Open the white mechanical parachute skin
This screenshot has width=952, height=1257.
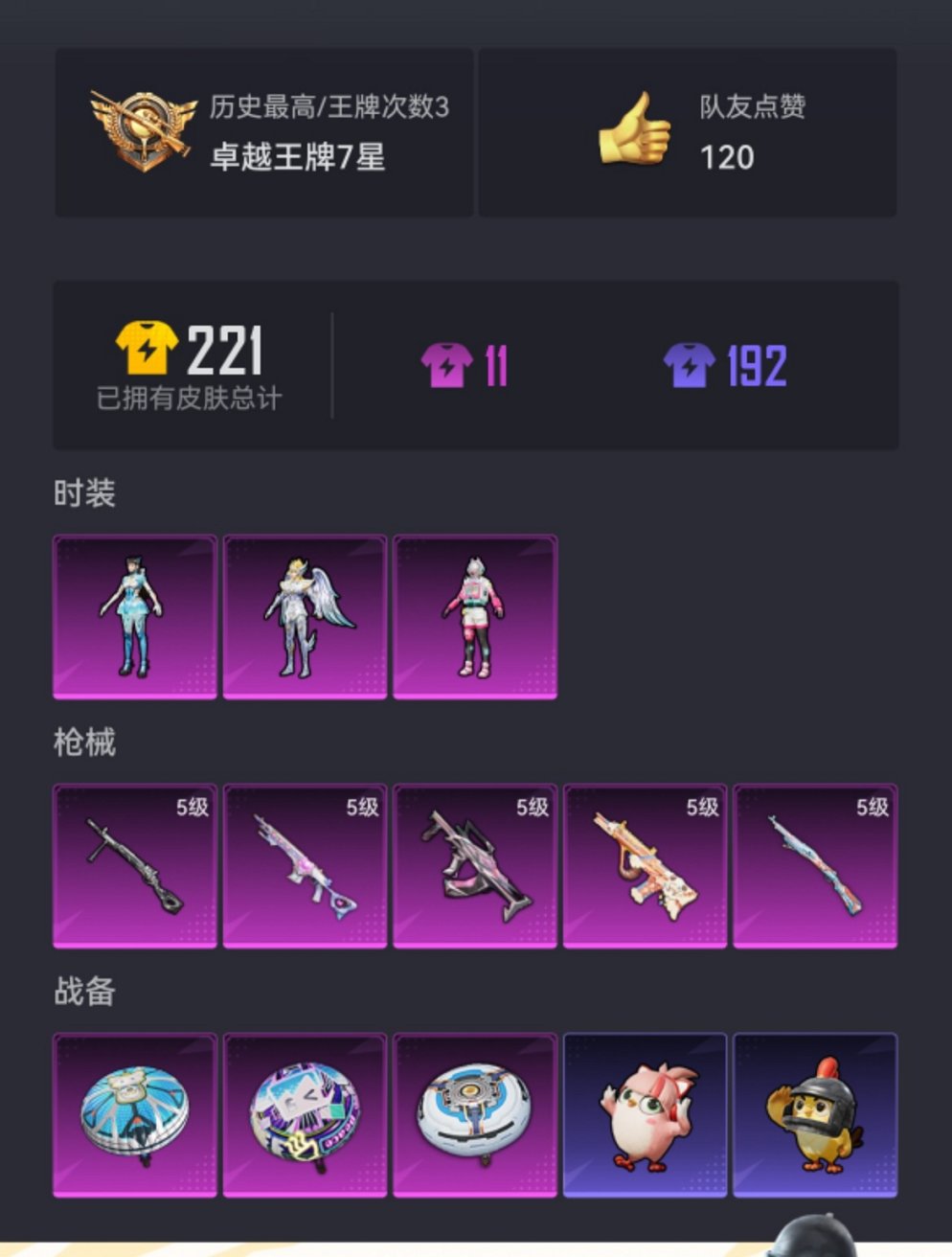[475, 1115]
